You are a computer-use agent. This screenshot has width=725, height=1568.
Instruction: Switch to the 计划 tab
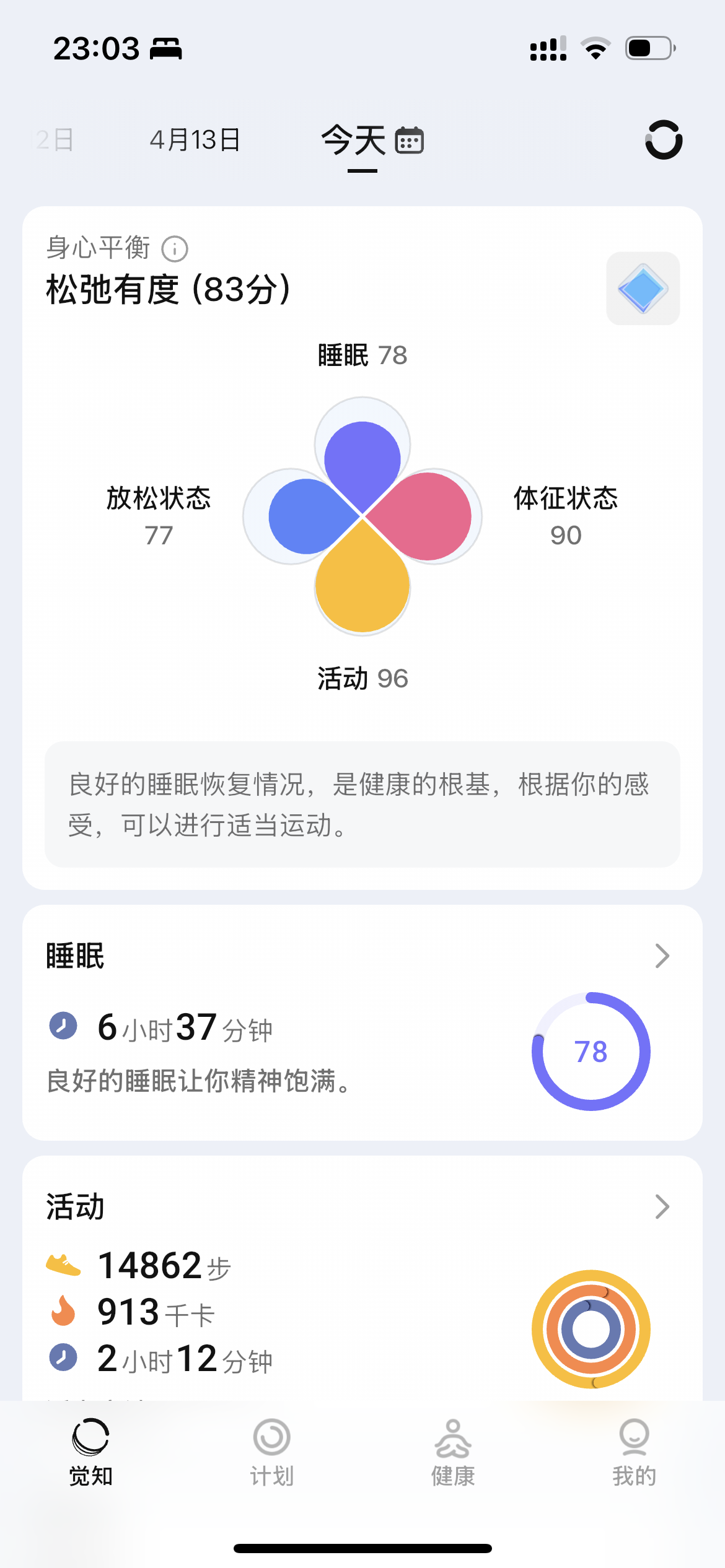coord(271,1452)
